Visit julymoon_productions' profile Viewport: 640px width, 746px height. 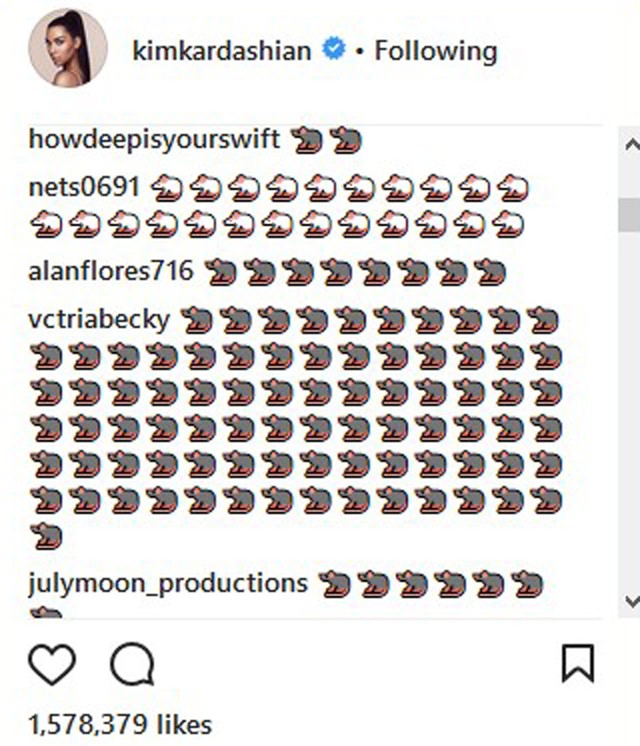[x=167, y=582]
